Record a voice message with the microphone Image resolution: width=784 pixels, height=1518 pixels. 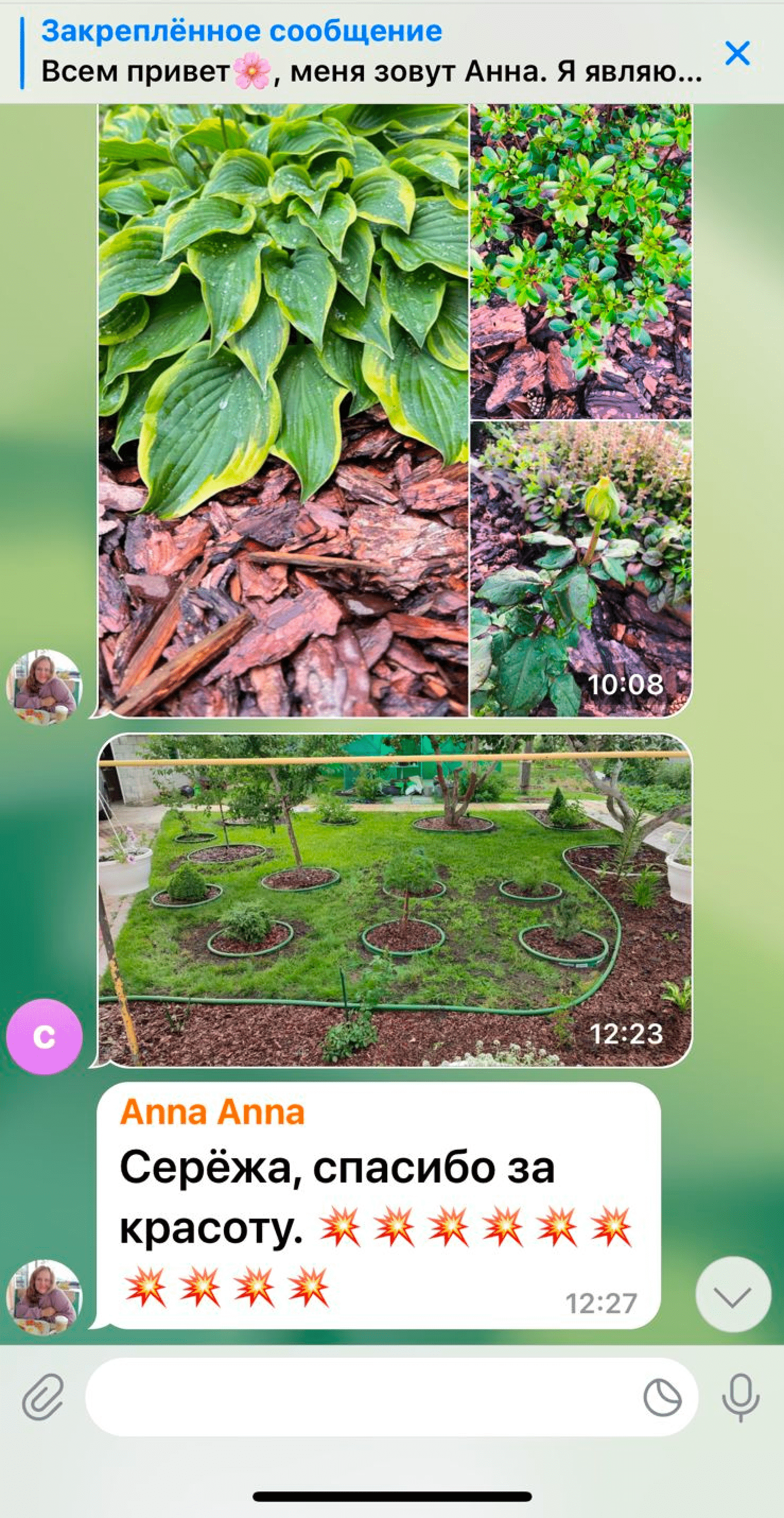pos(741,1397)
